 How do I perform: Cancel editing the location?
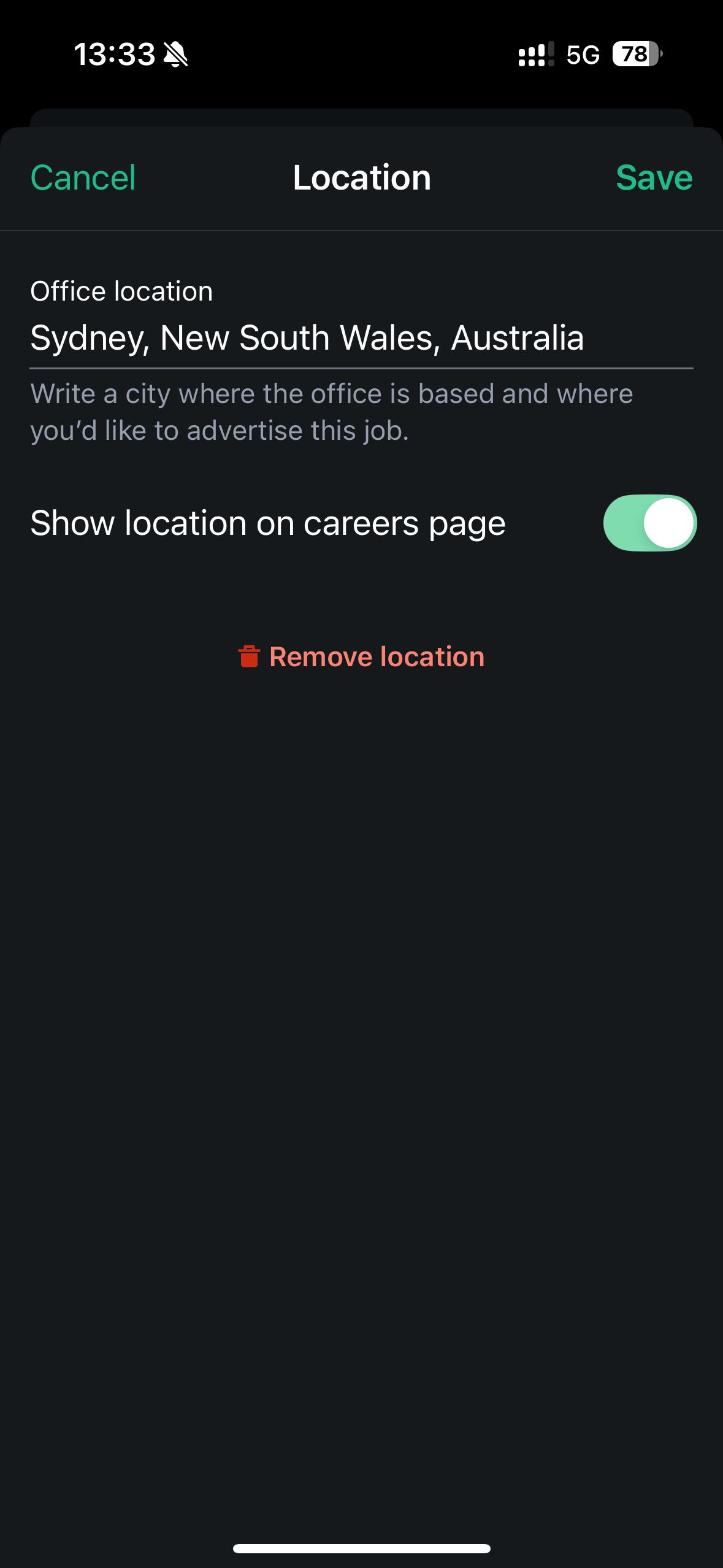point(83,178)
